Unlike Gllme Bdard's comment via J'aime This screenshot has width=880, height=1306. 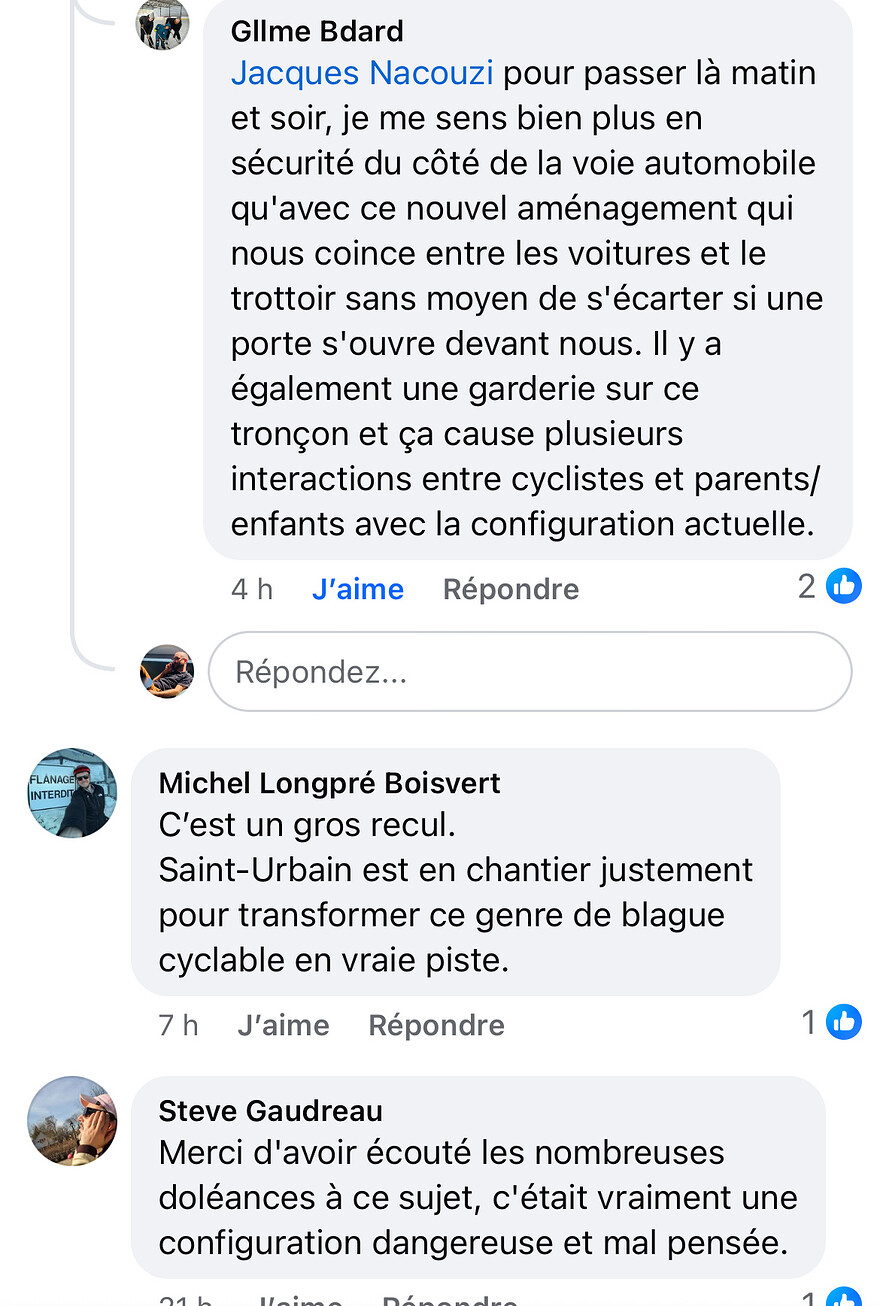pos(357,589)
